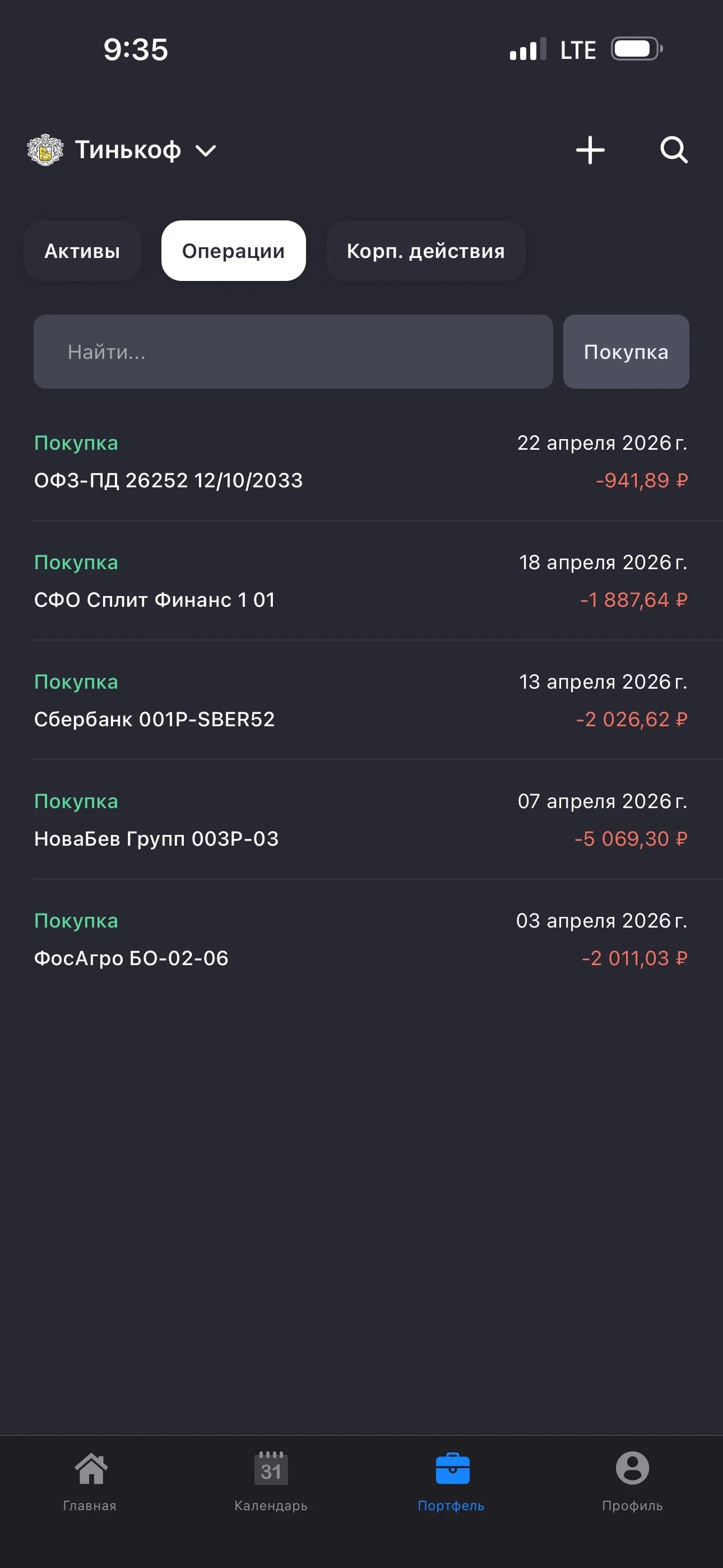Open the Календарь tab
Viewport: 723px width, 1568px height.
(x=271, y=1482)
